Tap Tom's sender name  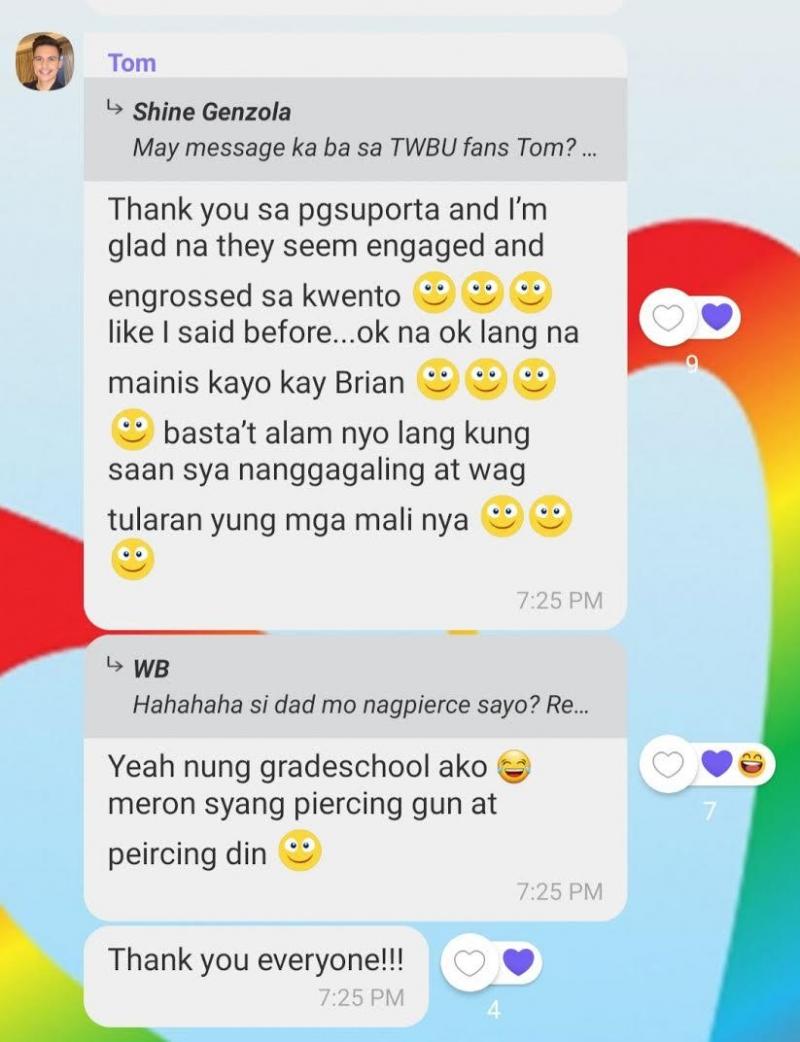[x=132, y=63]
